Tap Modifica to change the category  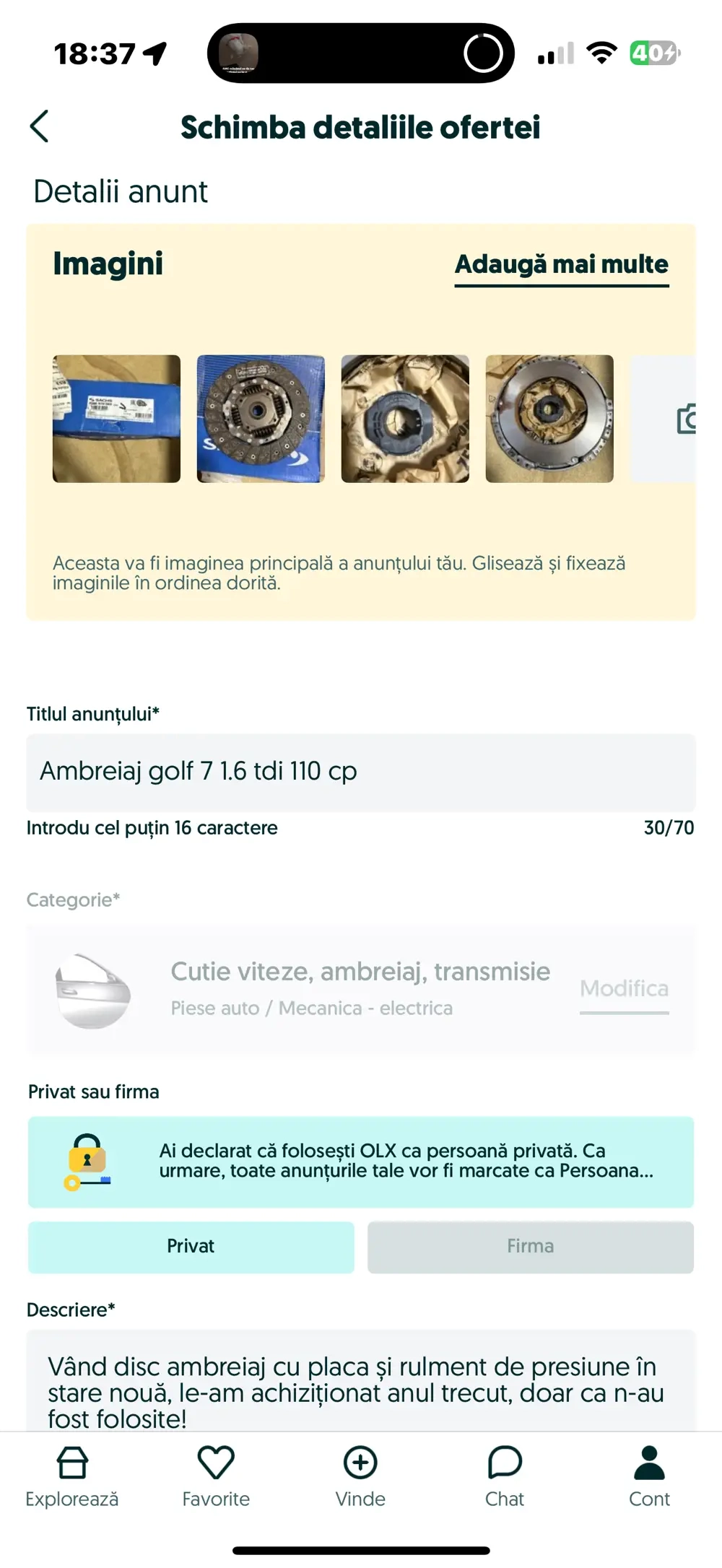[624, 989]
